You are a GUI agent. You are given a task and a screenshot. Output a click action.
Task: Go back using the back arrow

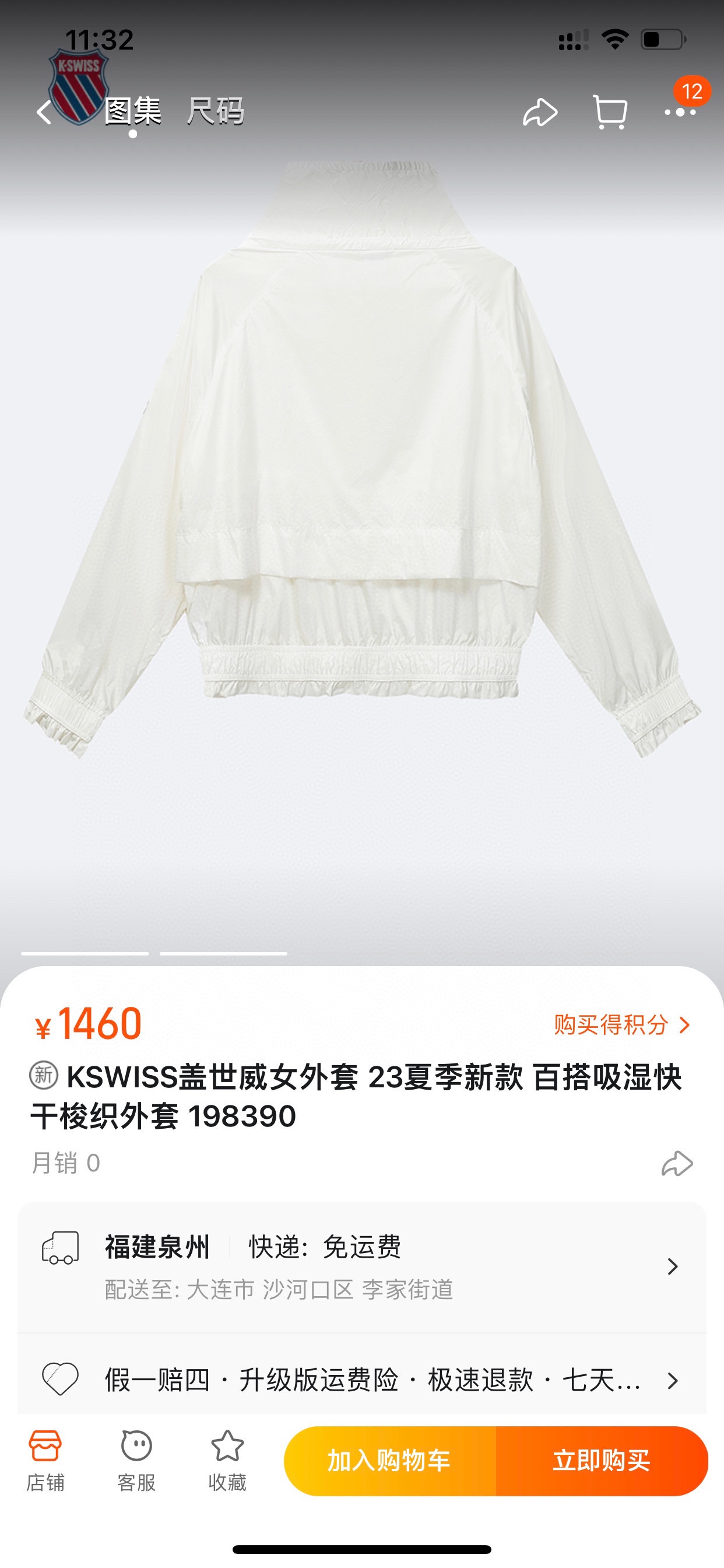point(44,113)
